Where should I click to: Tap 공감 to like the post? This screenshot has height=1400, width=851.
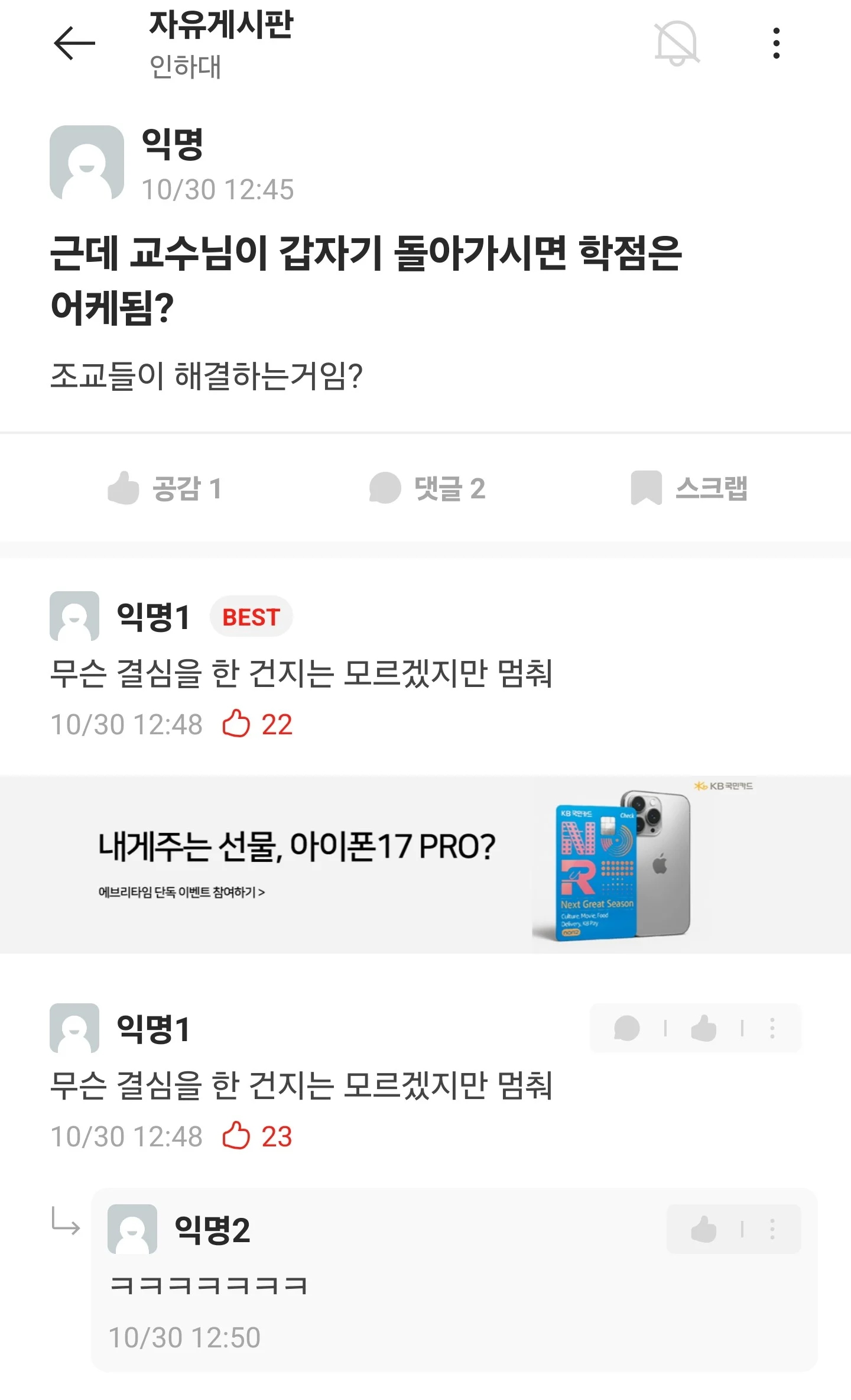pos(164,488)
